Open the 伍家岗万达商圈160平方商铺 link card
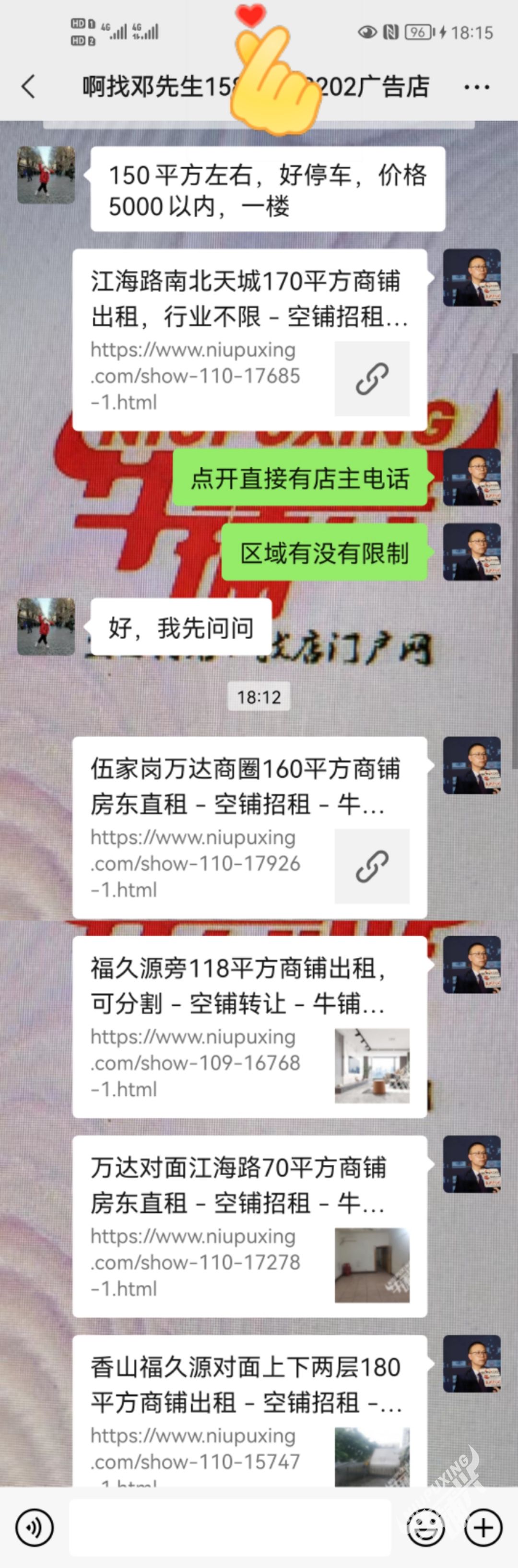 249,827
